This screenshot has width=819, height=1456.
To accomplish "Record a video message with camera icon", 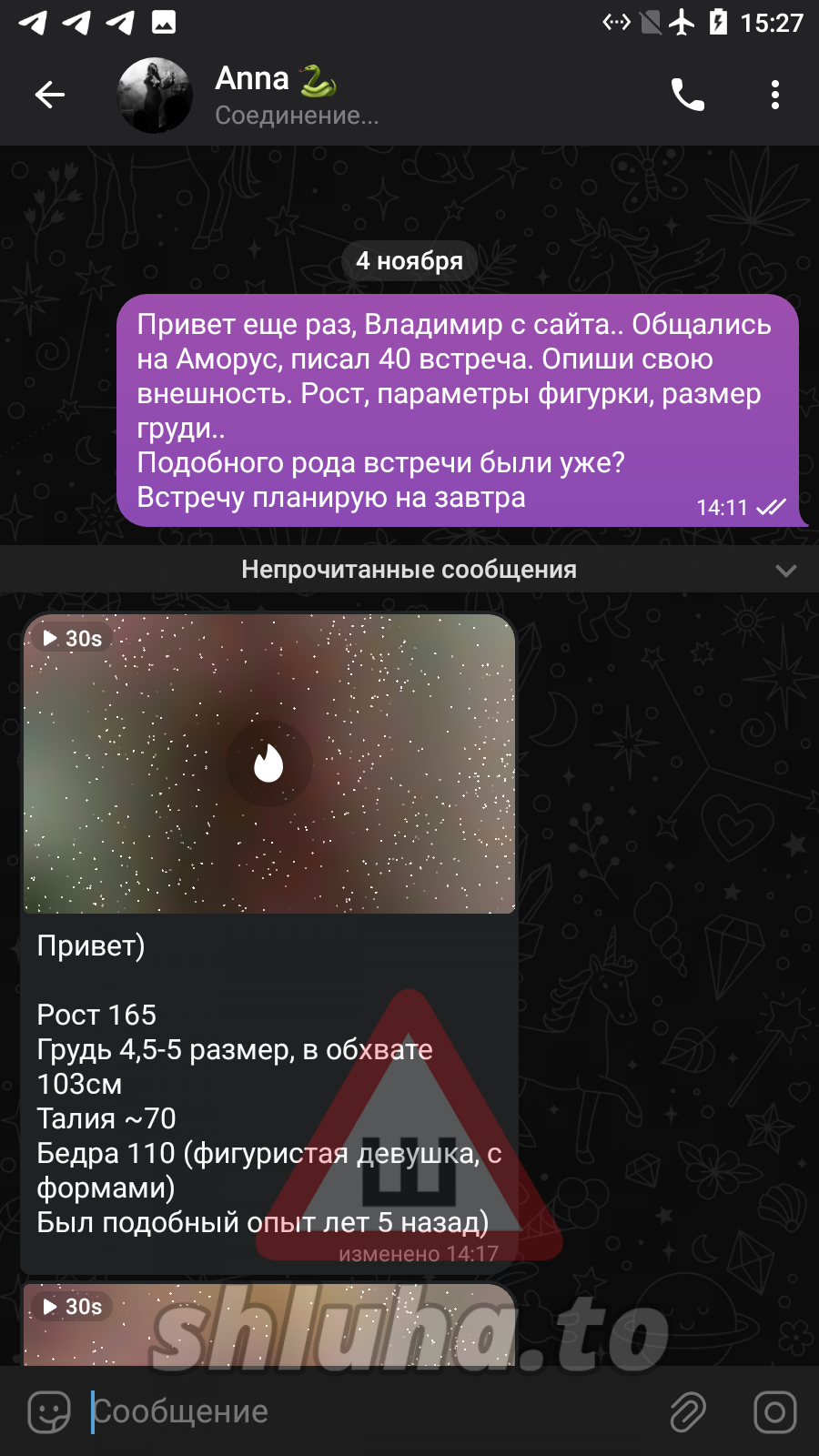I will (774, 1412).
